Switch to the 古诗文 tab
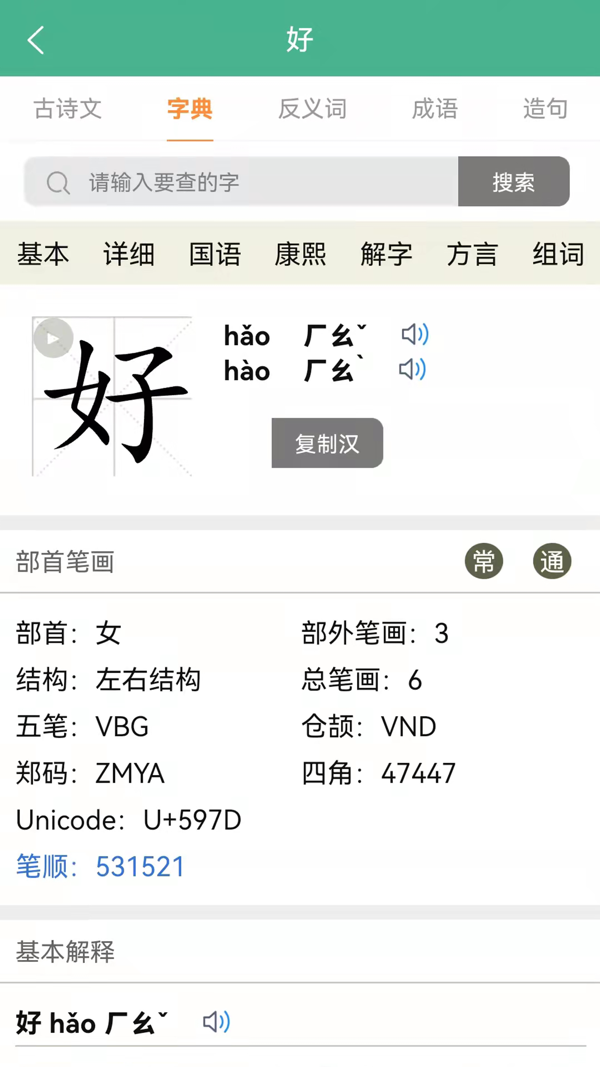The image size is (600, 1067). (x=68, y=109)
